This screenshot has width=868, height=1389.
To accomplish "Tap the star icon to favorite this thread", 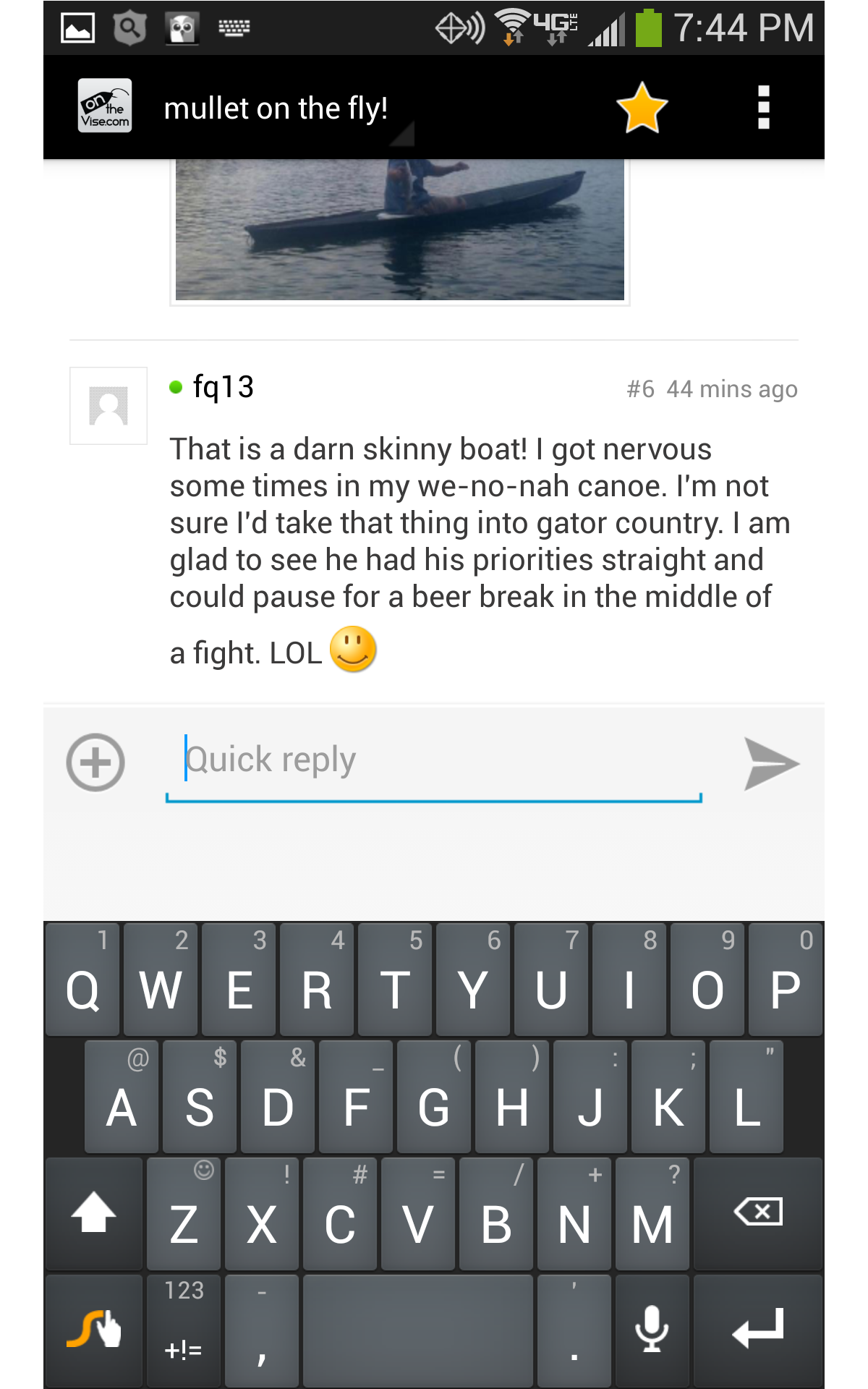I will [642, 108].
